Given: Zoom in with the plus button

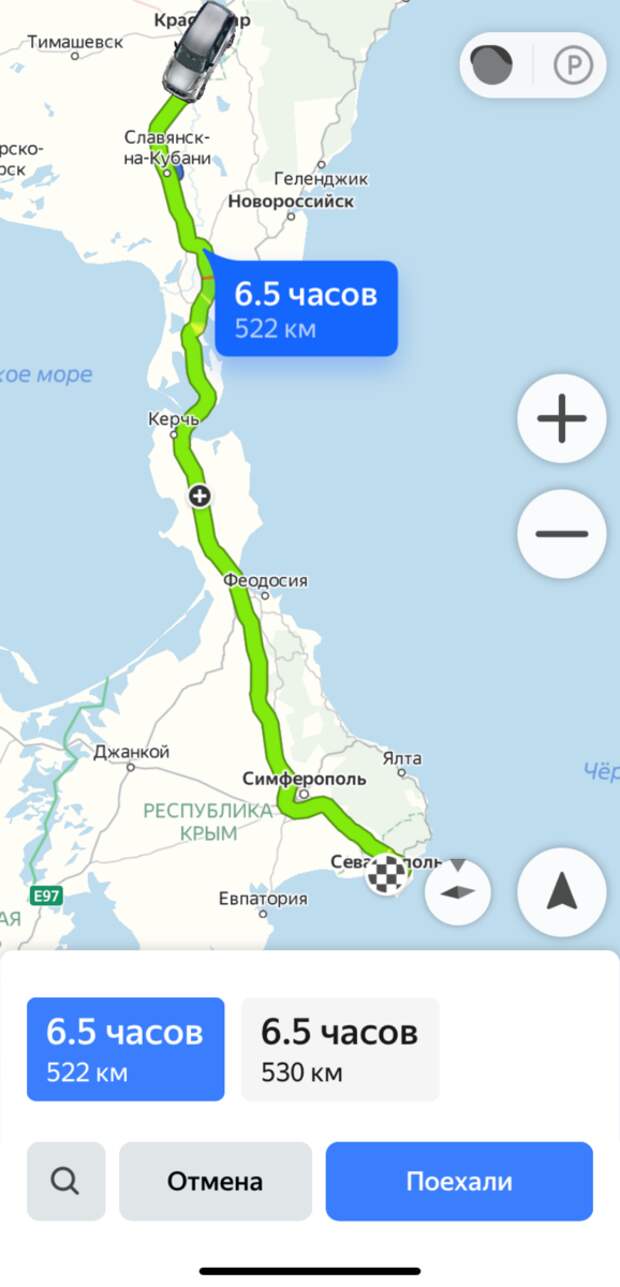Looking at the screenshot, I should point(561,418).
